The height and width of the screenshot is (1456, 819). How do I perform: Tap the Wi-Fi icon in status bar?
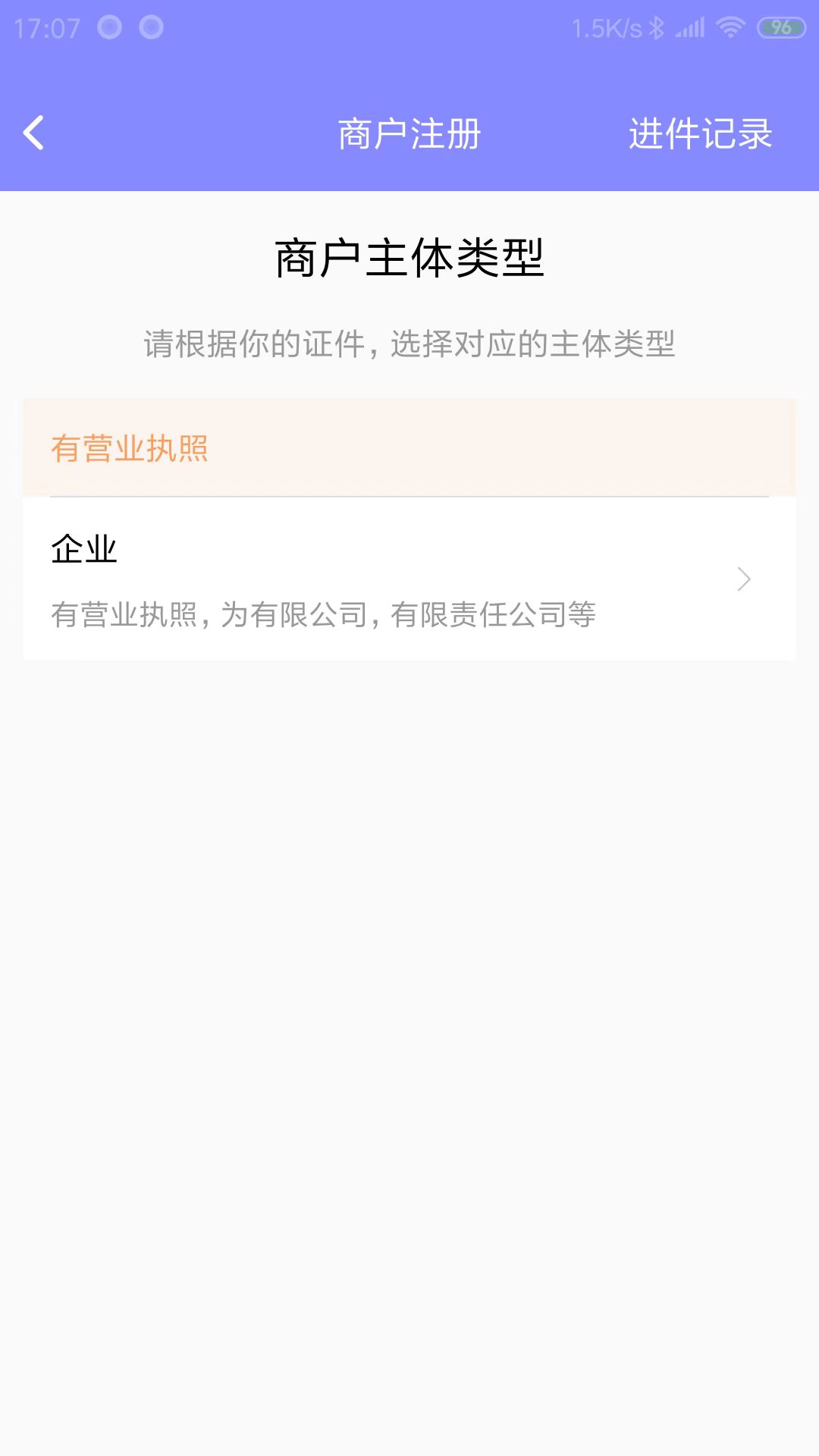point(730,25)
